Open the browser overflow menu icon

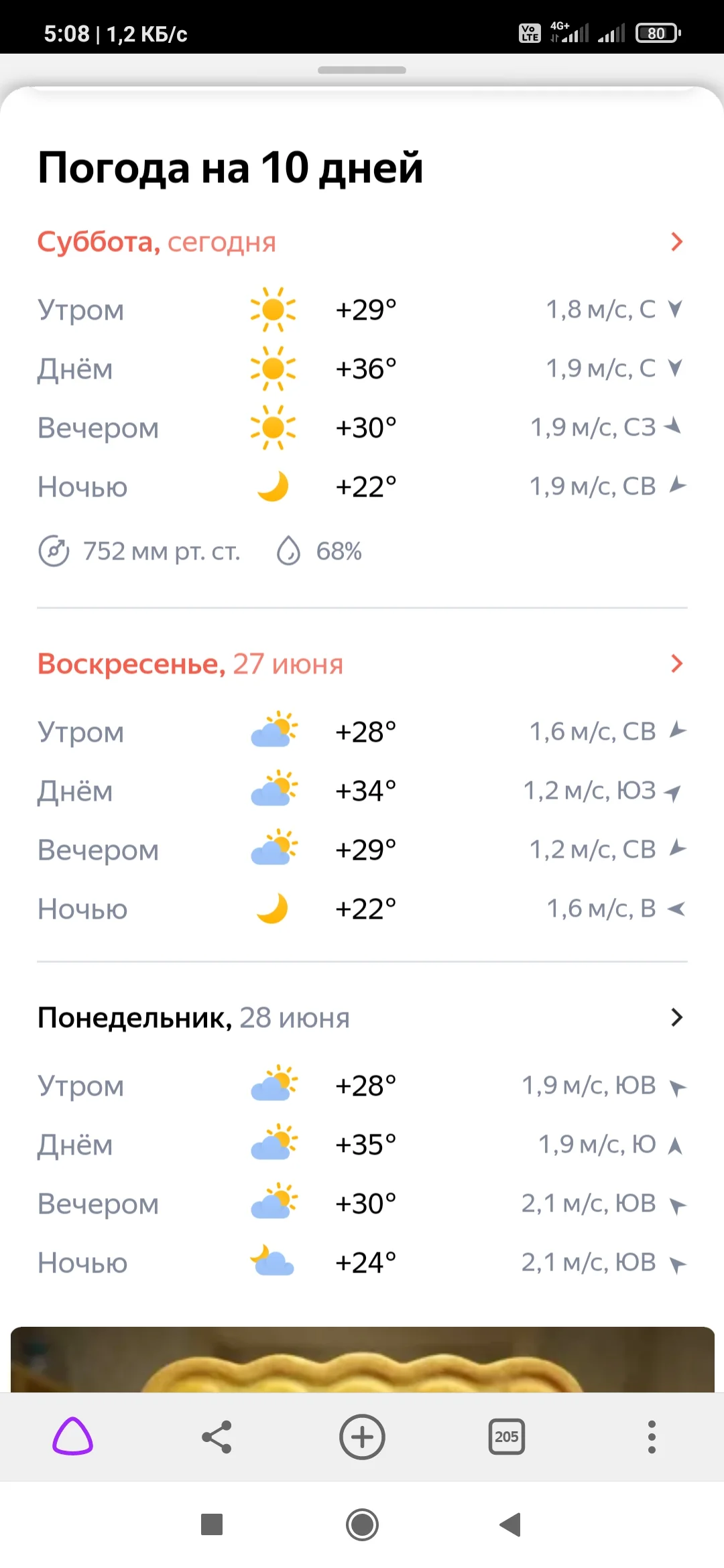652,1437
